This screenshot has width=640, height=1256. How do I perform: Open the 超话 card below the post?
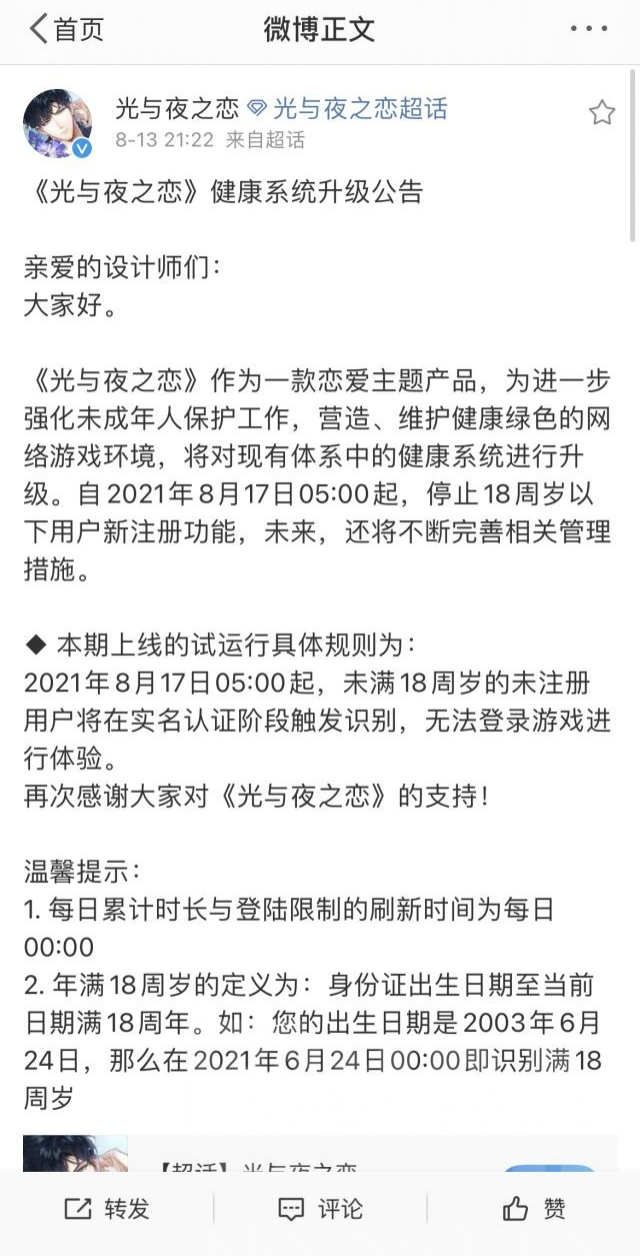(x=320, y=1153)
